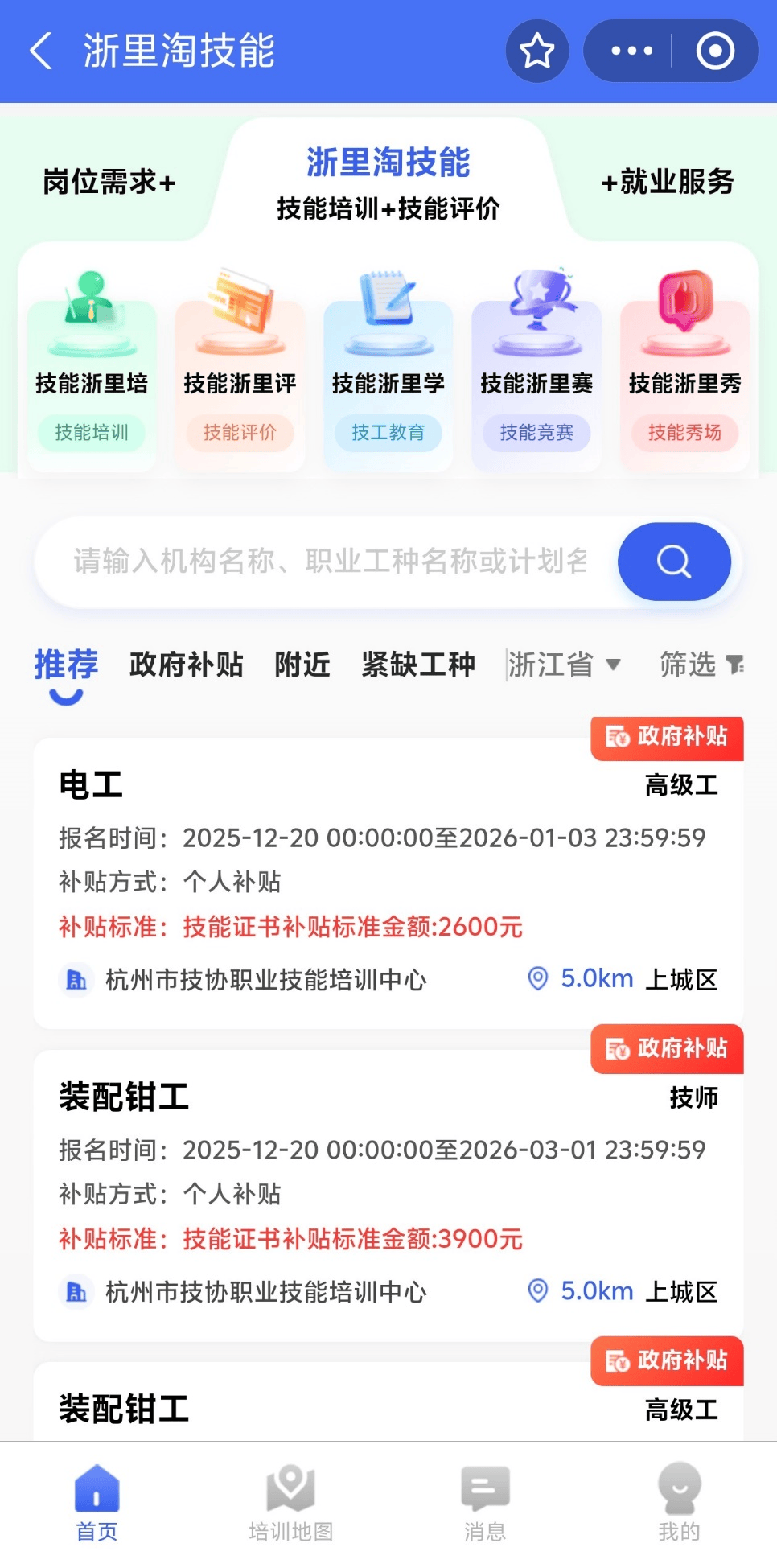The width and height of the screenshot is (777, 1568).
Task: Expand the 浙江省 region dropdown
Action: [x=565, y=665]
